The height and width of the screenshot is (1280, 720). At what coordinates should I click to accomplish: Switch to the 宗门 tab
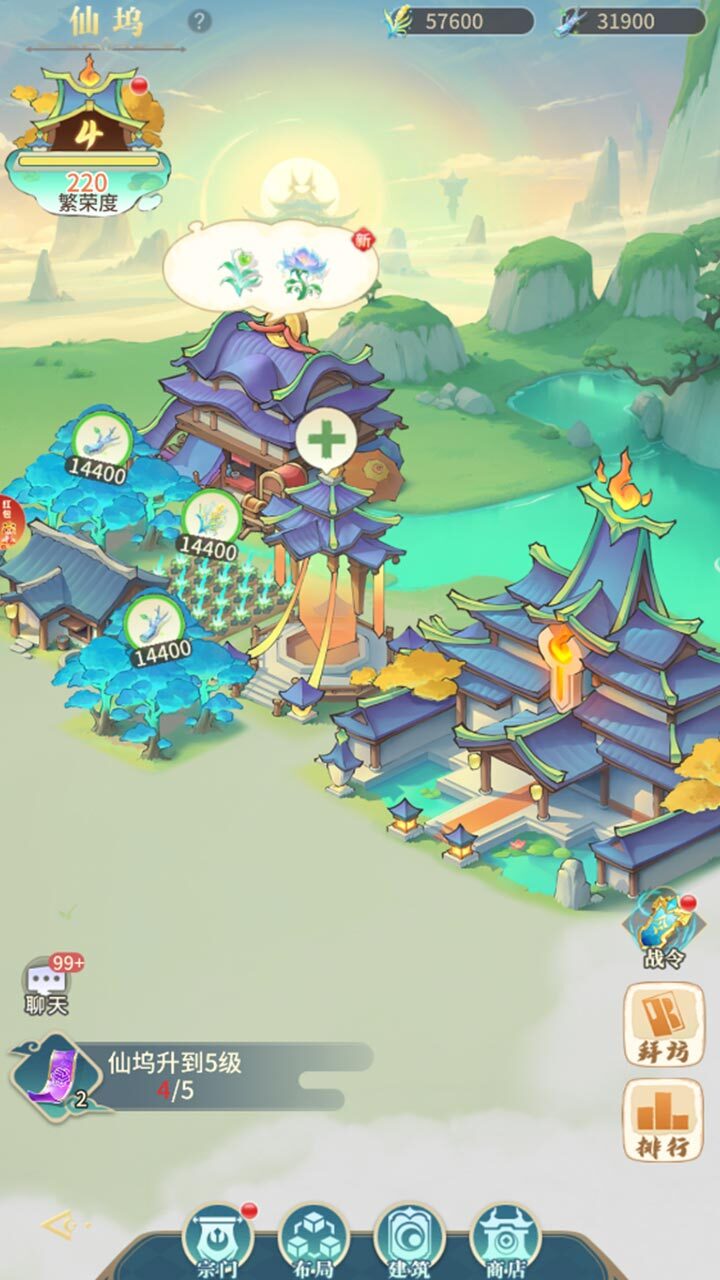[x=217, y=1240]
